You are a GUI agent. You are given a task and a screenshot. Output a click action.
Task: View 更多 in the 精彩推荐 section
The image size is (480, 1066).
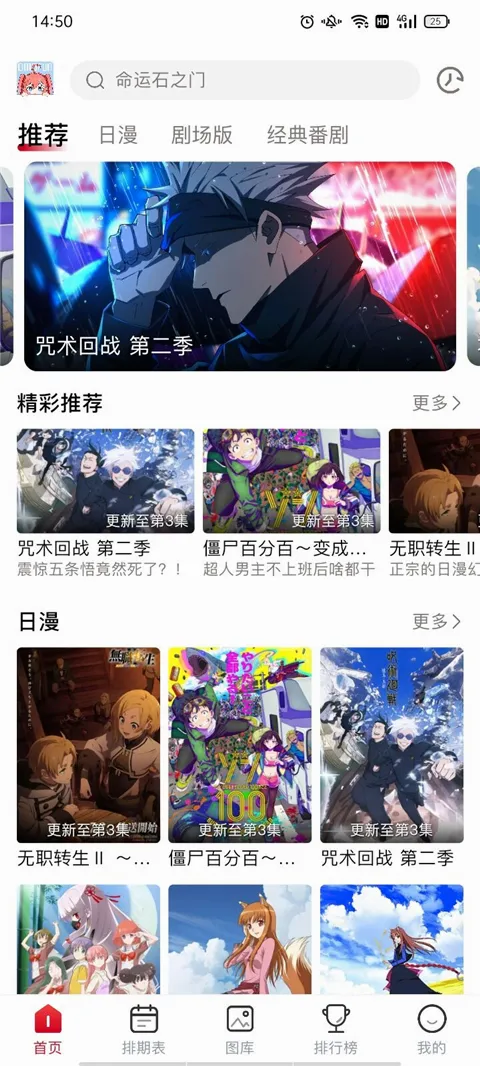pos(436,403)
